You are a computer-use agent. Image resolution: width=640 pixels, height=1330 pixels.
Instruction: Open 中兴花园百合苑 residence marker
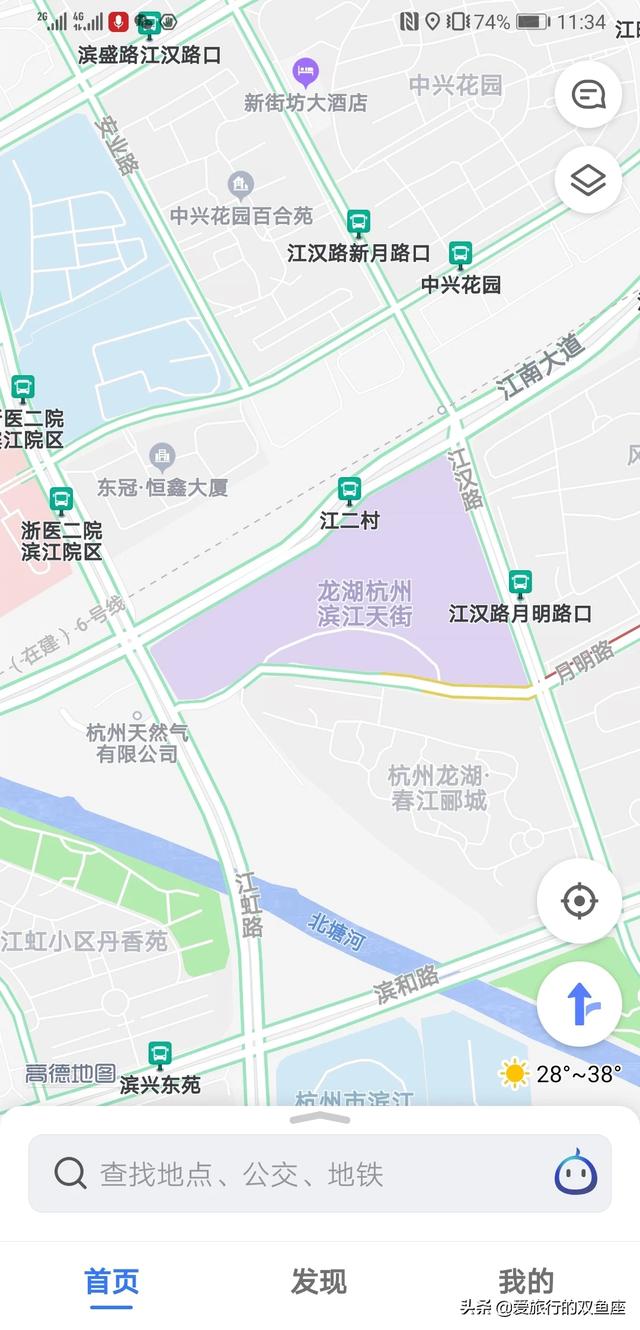point(240,185)
